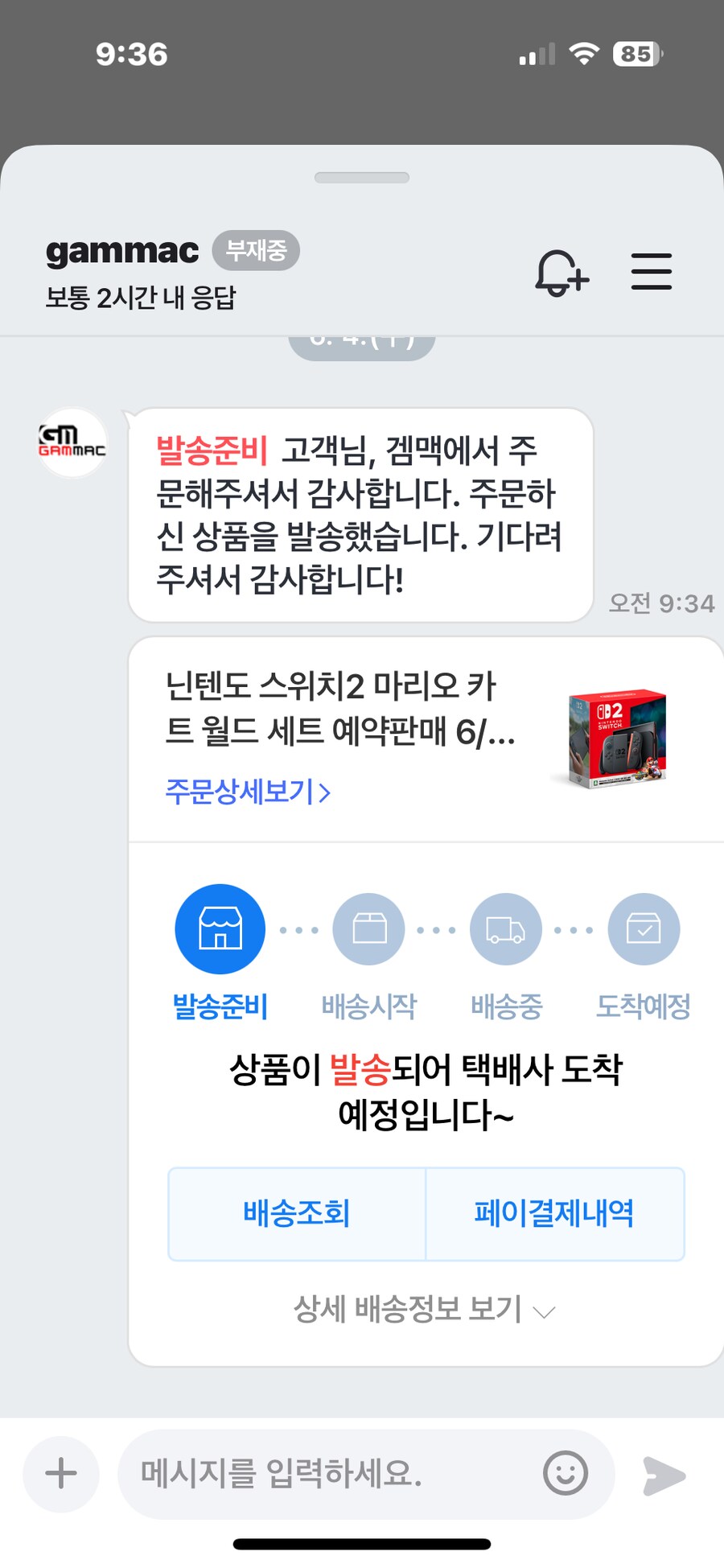724x1568 pixels.
Task: Select the 배송시작 package icon in shipping tracker
Action: click(368, 928)
